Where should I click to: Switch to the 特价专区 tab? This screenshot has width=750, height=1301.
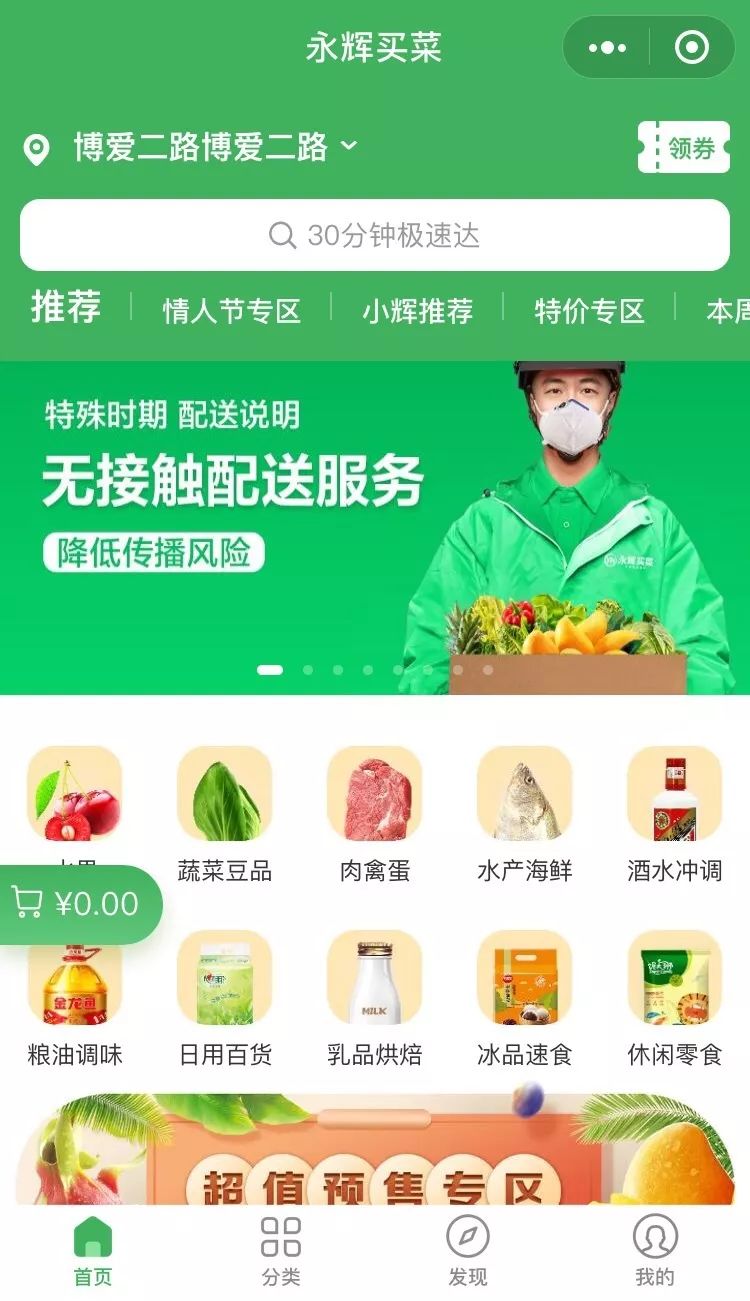(589, 311)
